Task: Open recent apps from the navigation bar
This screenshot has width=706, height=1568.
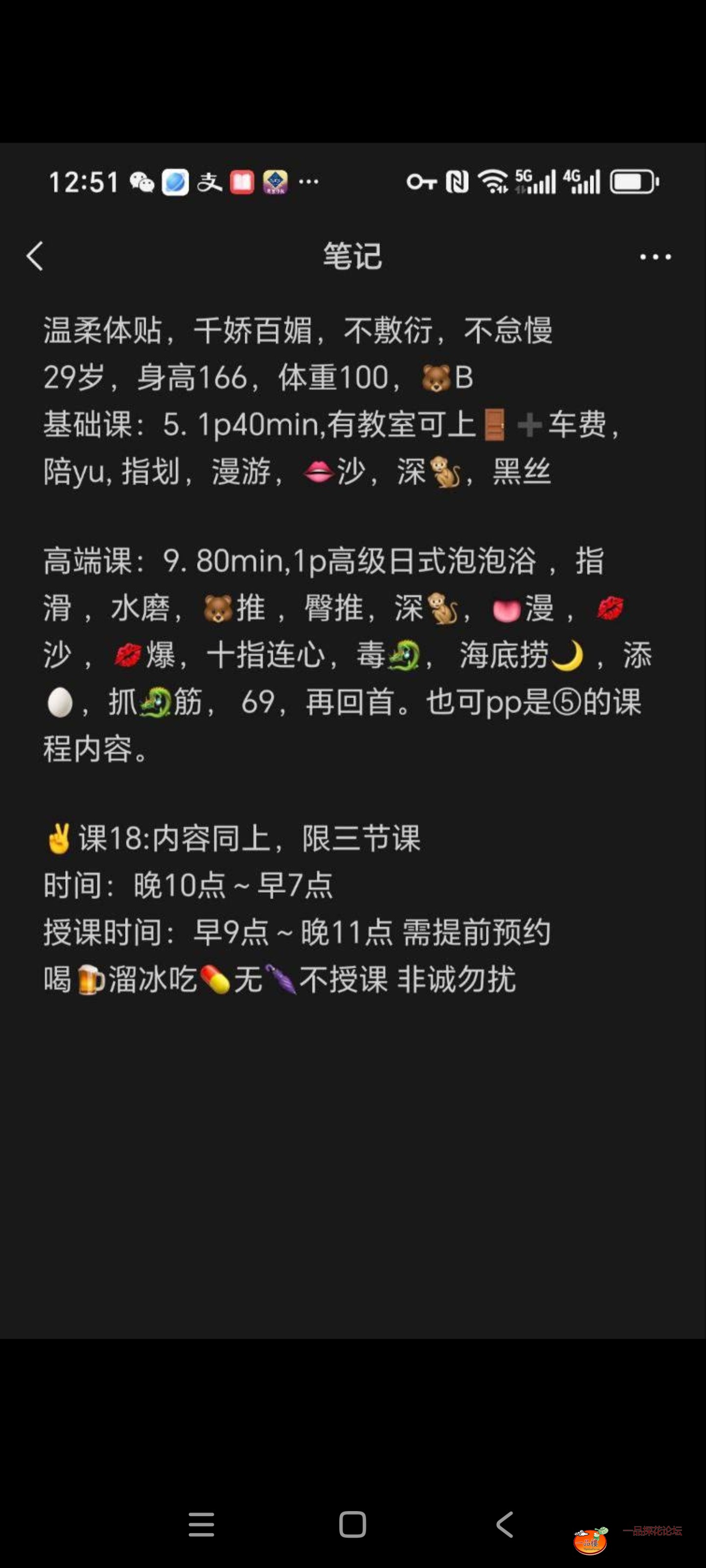Action: coord(201,1524)
